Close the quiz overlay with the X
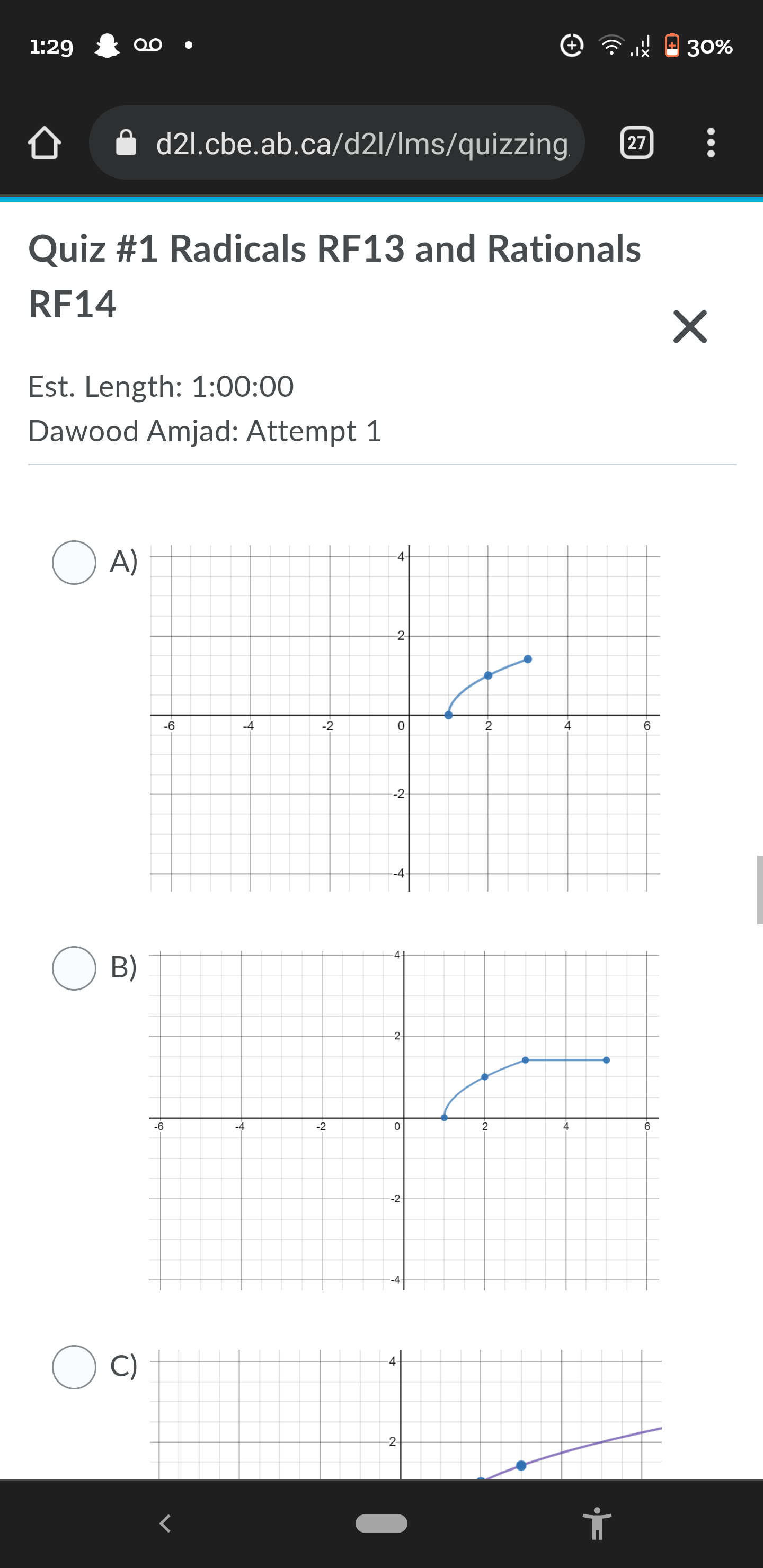 (x=691, y=327)
